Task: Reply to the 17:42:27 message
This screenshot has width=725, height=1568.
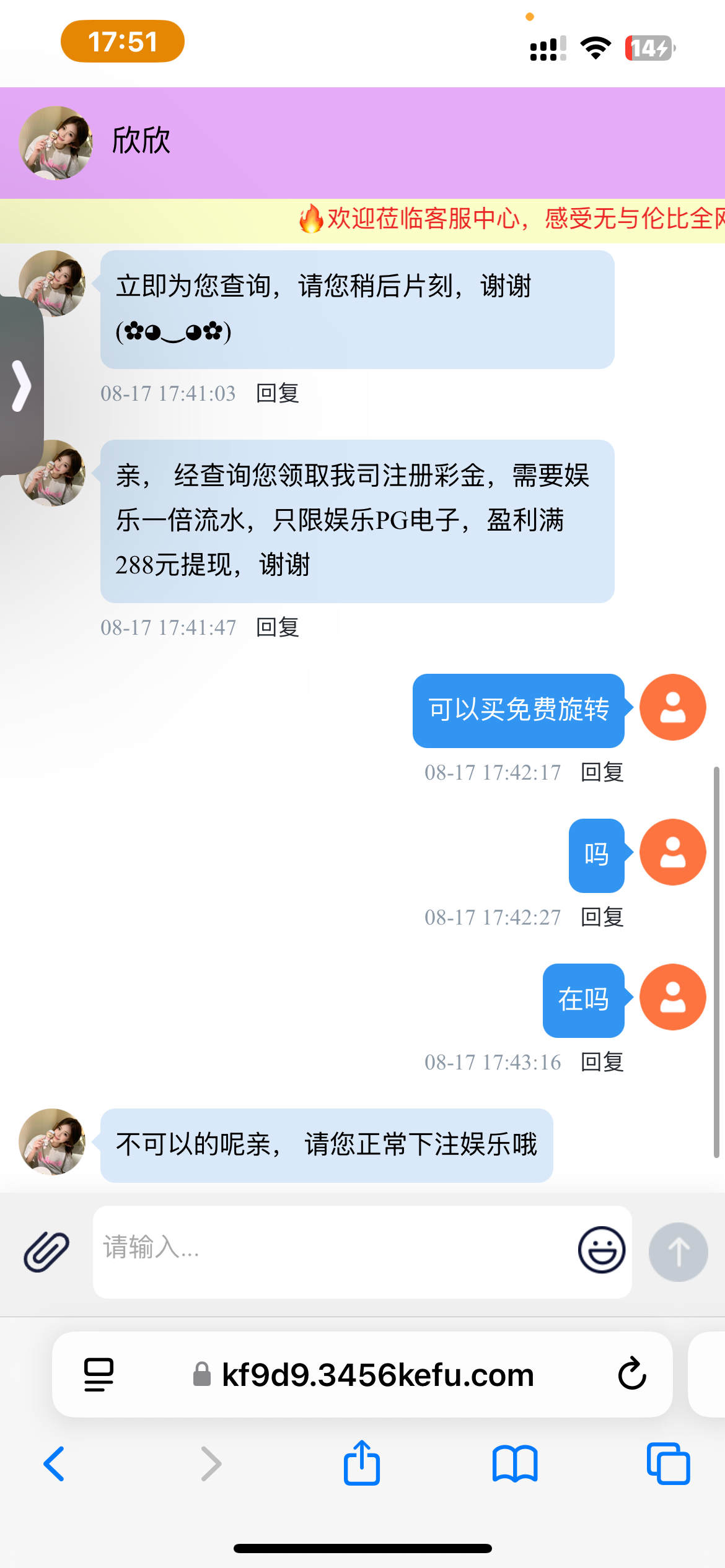Action: [602, 917]
